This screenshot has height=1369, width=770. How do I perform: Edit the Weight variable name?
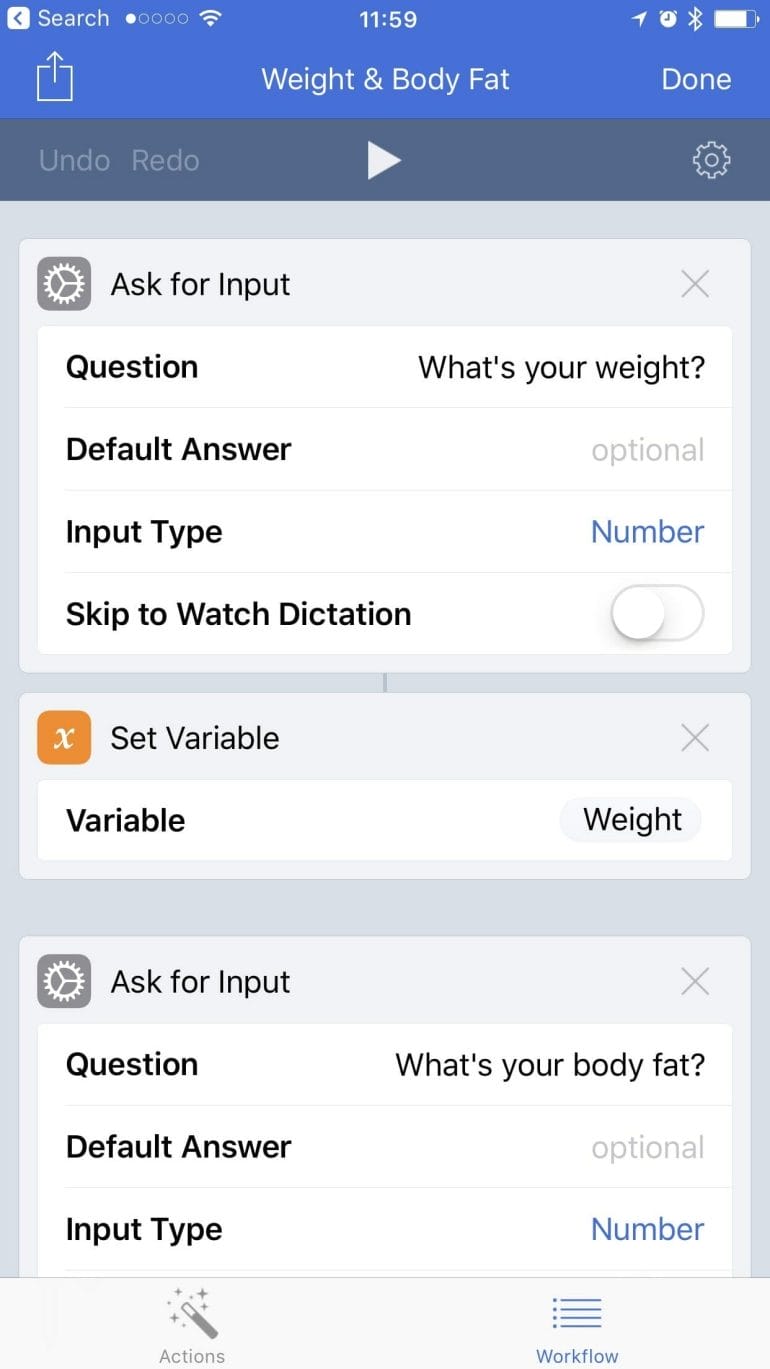631,820
